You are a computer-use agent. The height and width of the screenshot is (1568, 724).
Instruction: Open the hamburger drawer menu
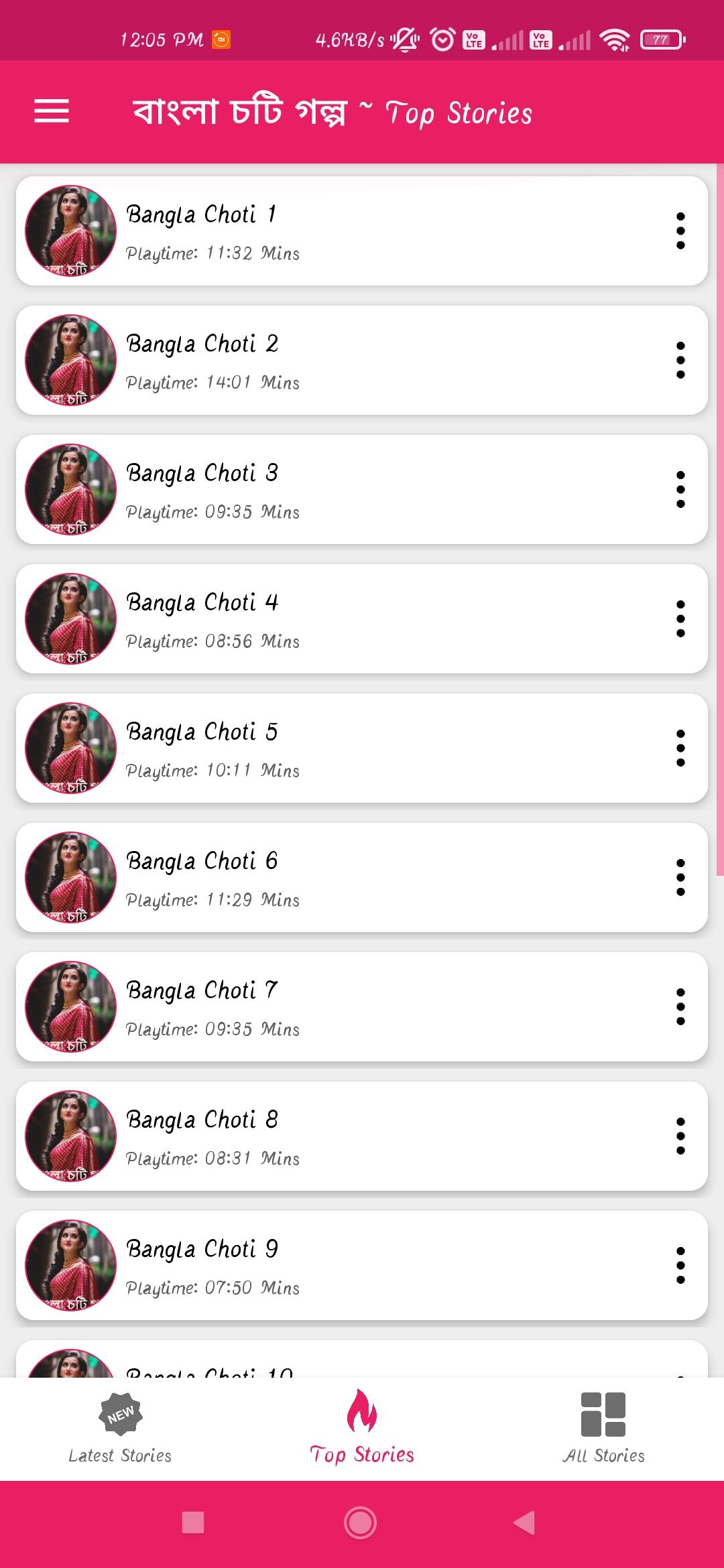[x=52, y=111]
